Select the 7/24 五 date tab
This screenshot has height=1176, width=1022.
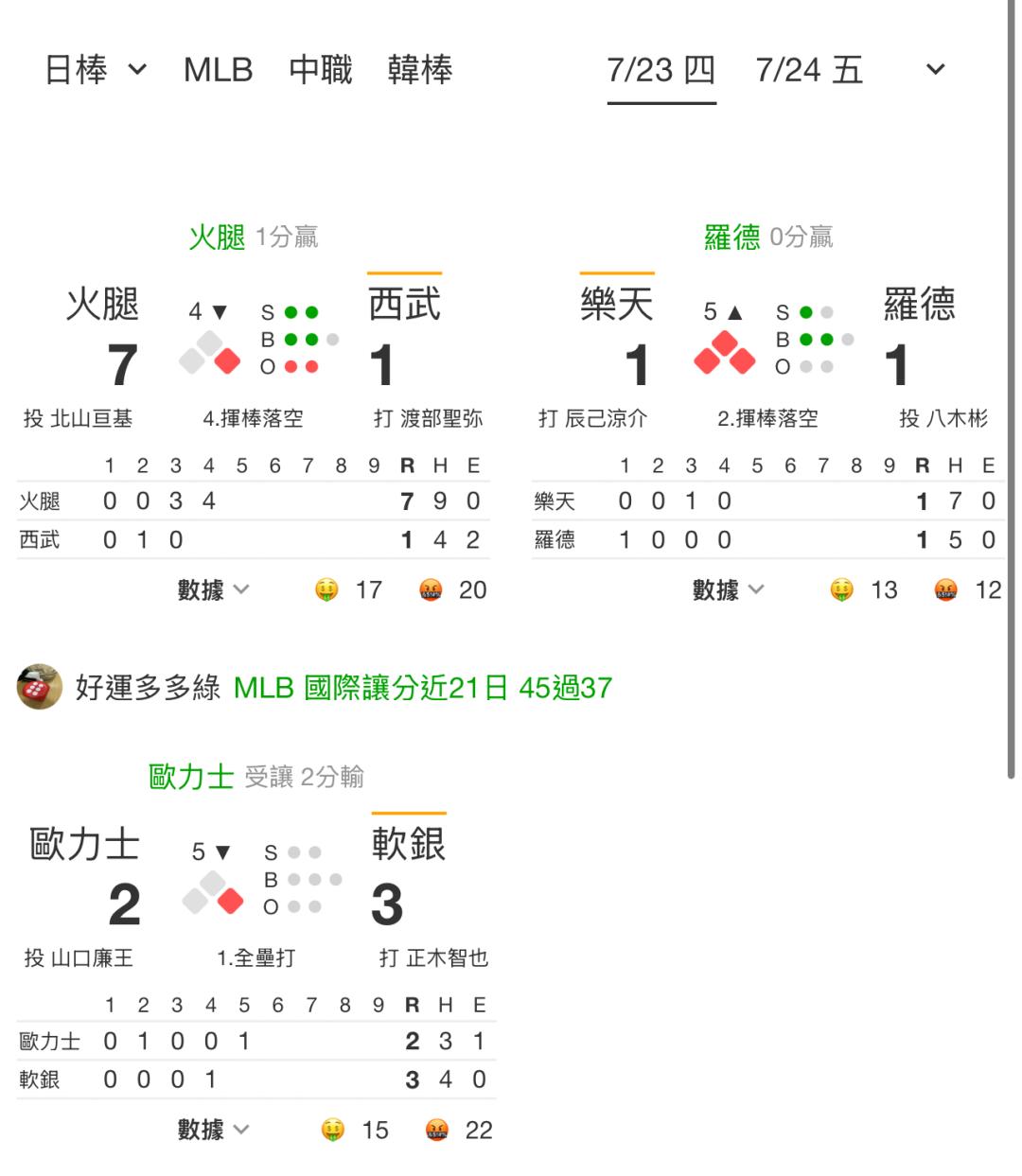809,70
